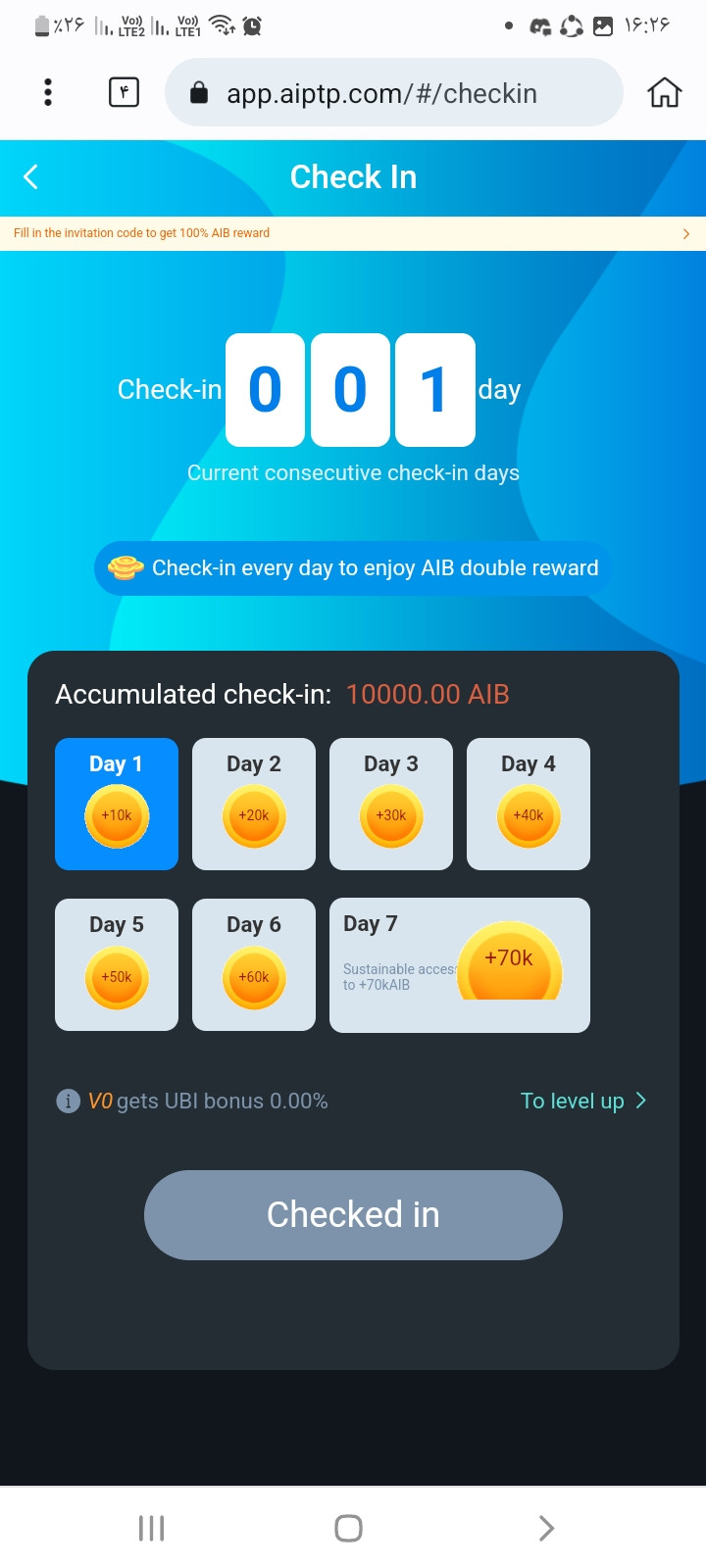Open the To level up link
The width and height of the screenshot is (706, 1568).
(583, 1101)
